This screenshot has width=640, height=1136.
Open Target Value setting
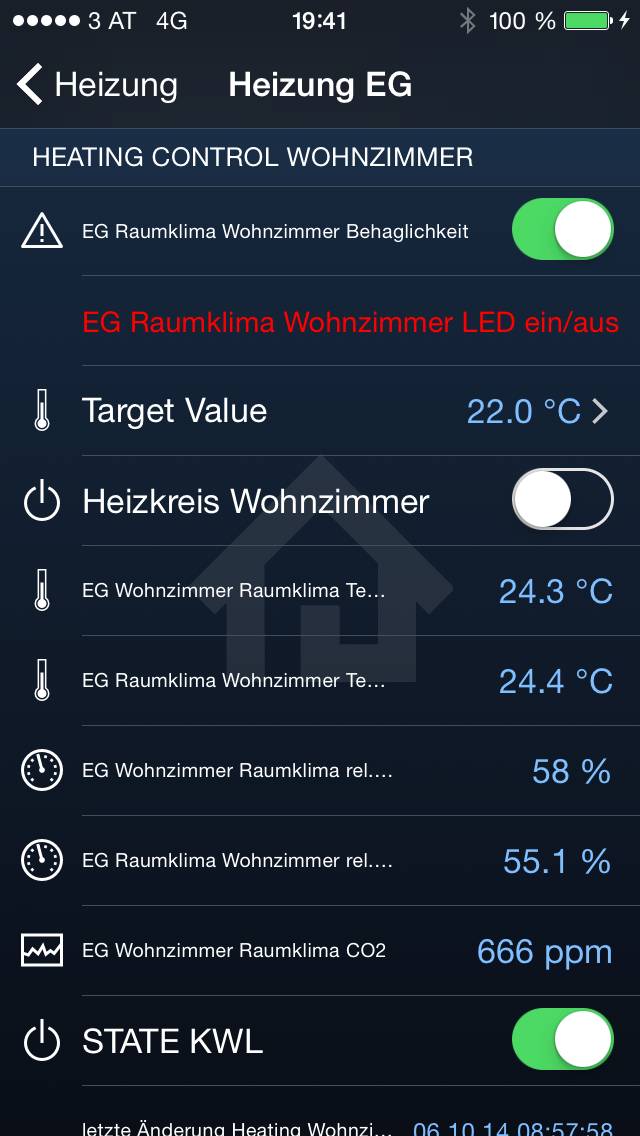[320, 411]
